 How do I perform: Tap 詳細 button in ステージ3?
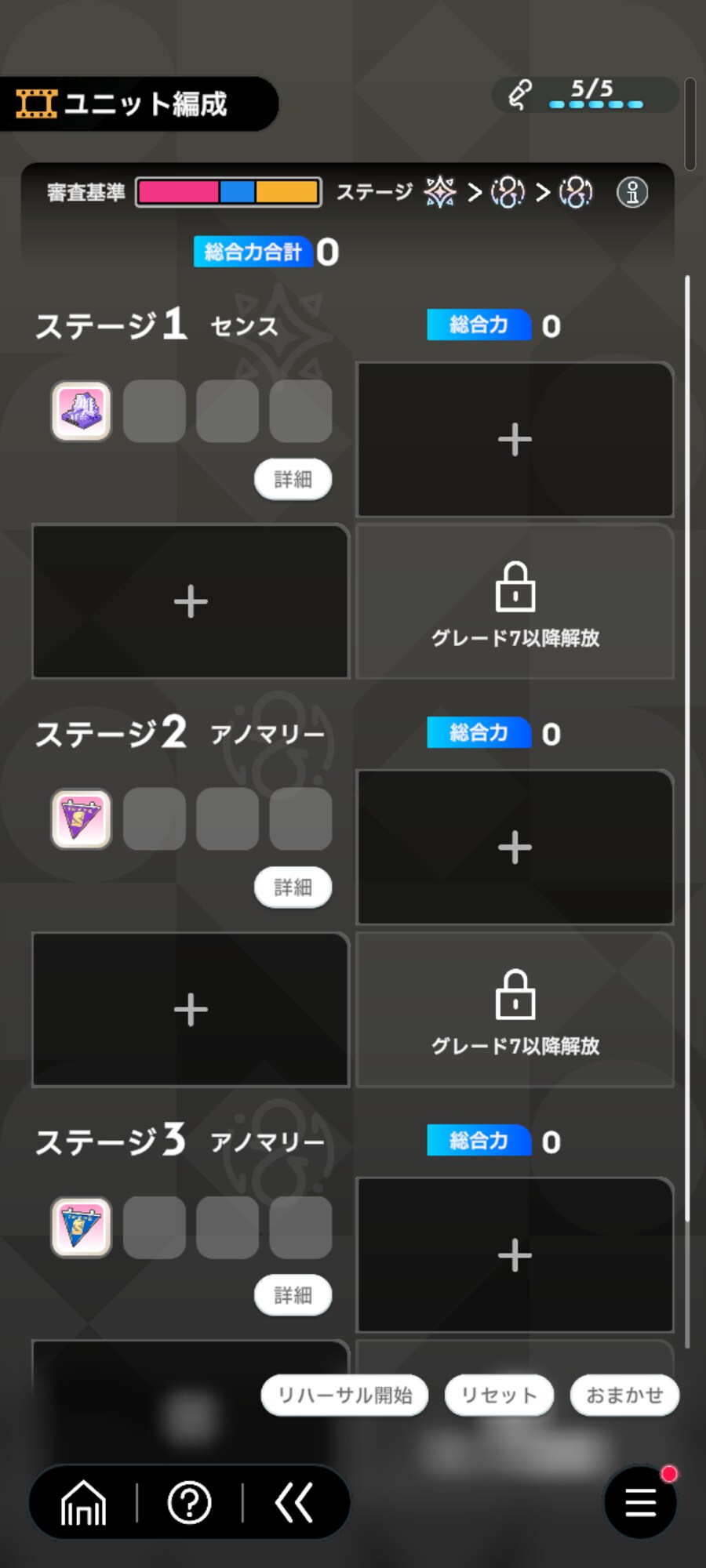point(293,1295)
